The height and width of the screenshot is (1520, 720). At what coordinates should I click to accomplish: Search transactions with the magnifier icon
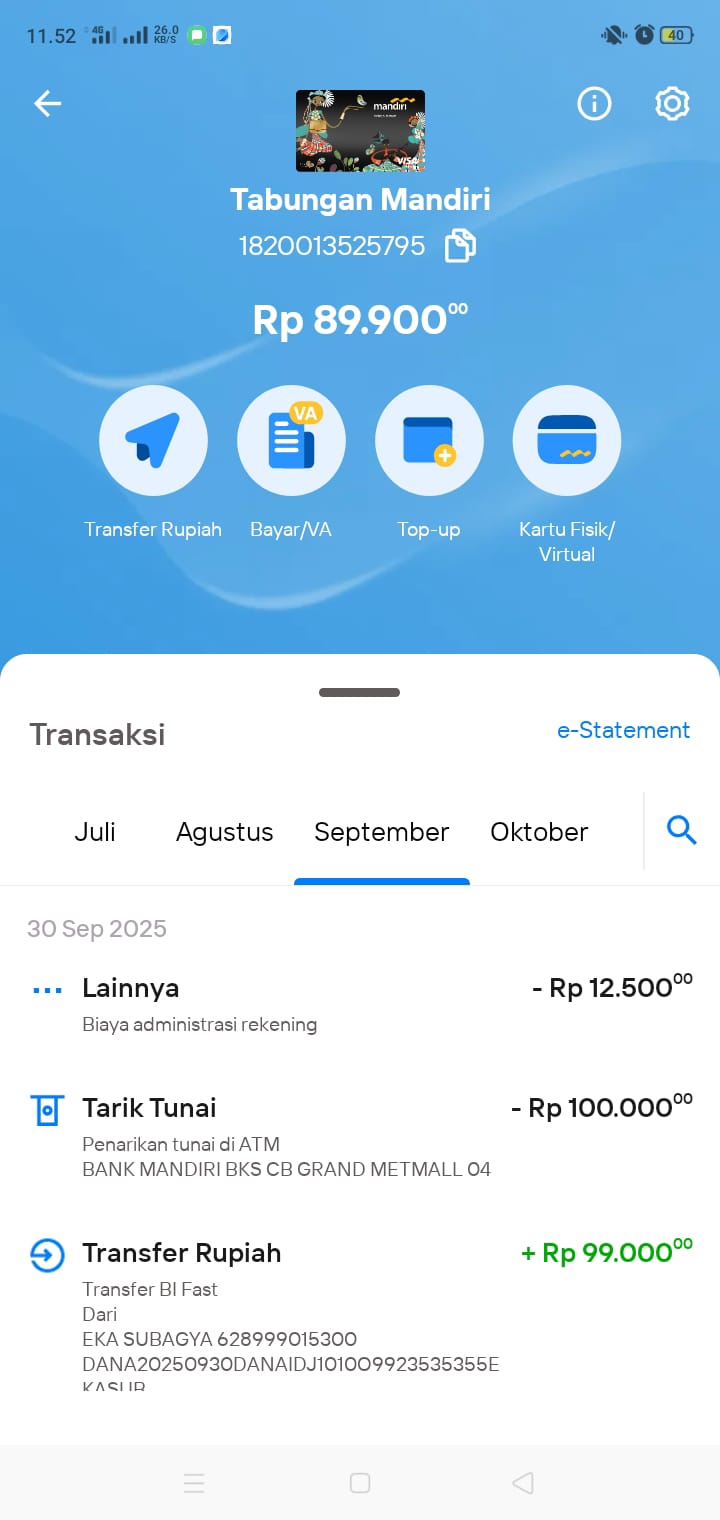click(x=681, y=830)
